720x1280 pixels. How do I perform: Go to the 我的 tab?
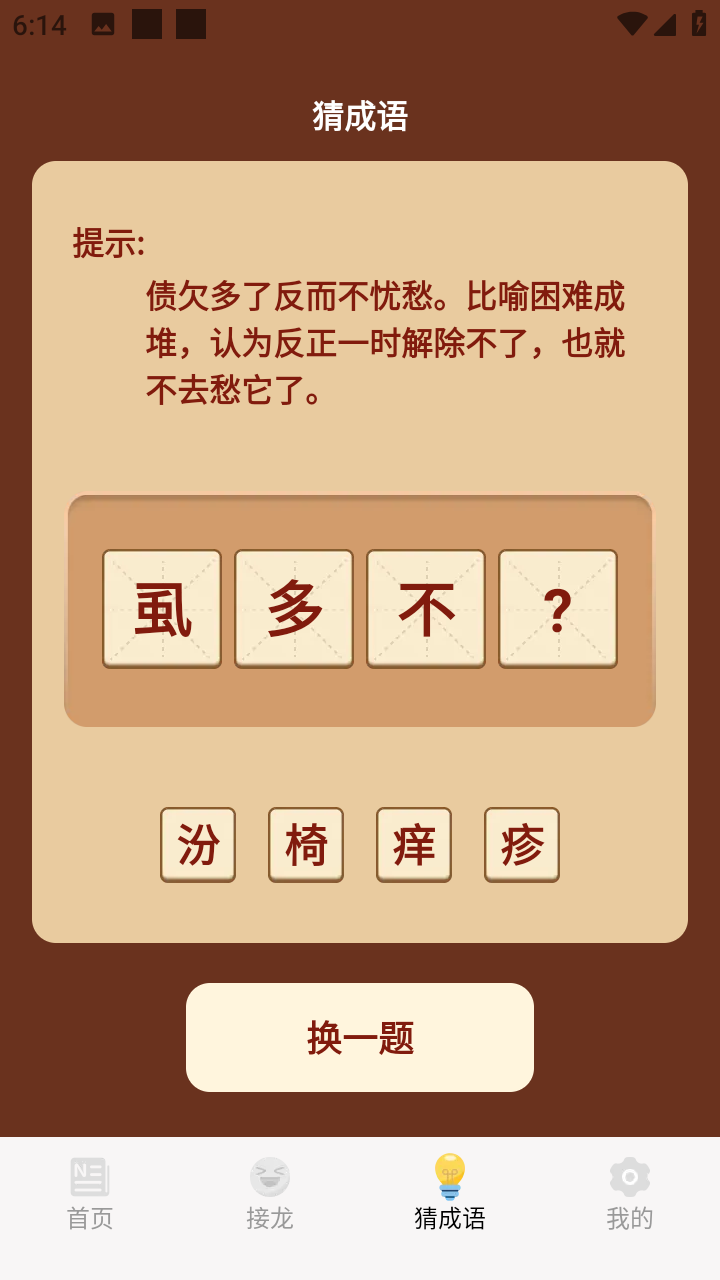tap(630, 1194)
